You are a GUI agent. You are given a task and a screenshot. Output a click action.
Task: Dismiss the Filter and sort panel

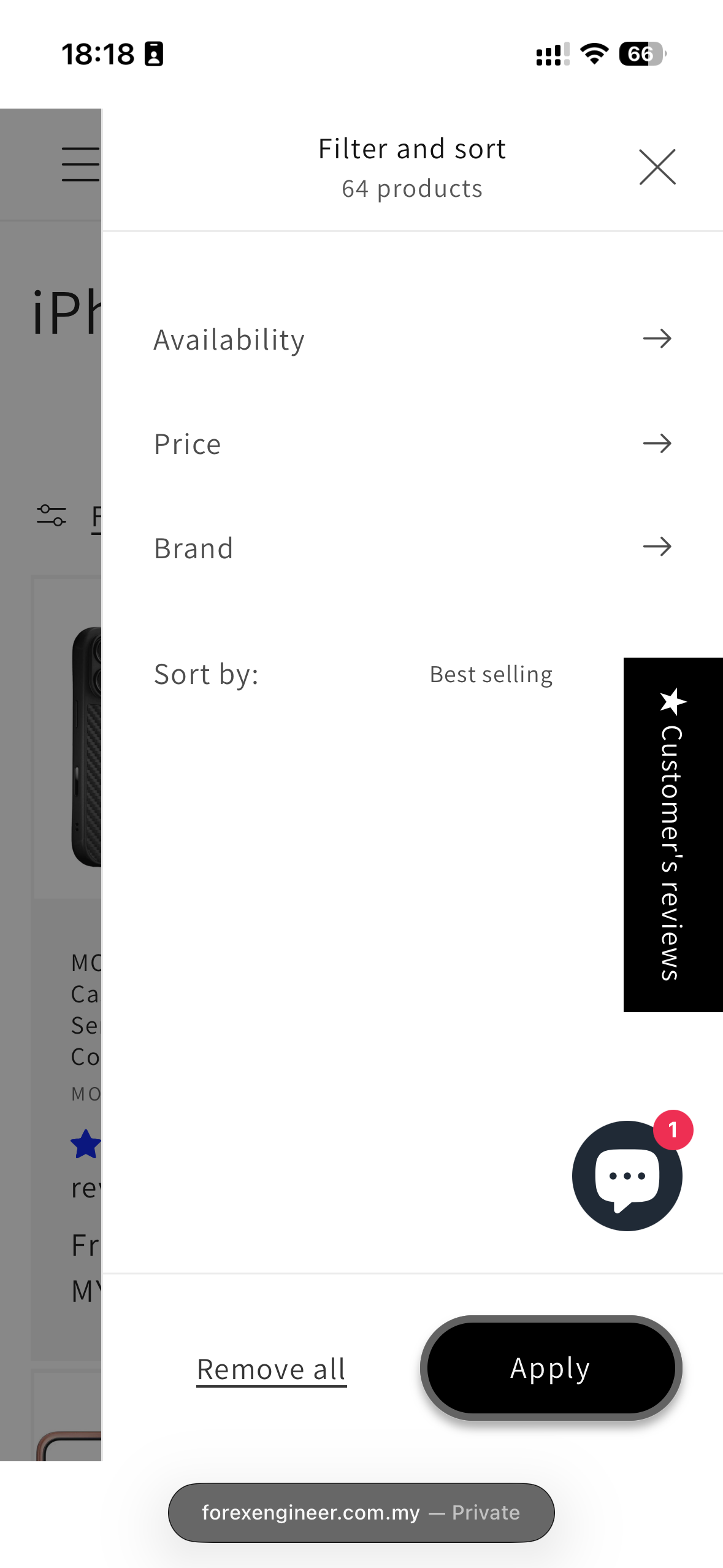tap(657, 166)
